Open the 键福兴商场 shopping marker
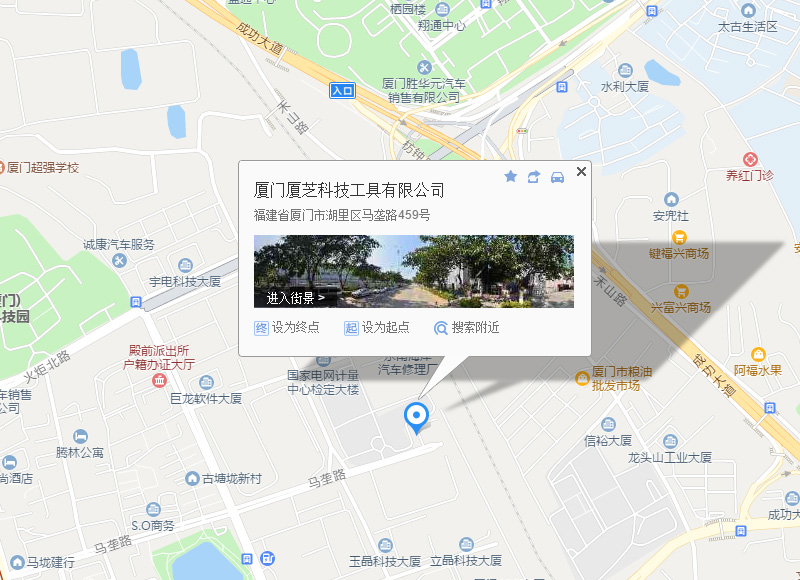 [x=680, y=237]
